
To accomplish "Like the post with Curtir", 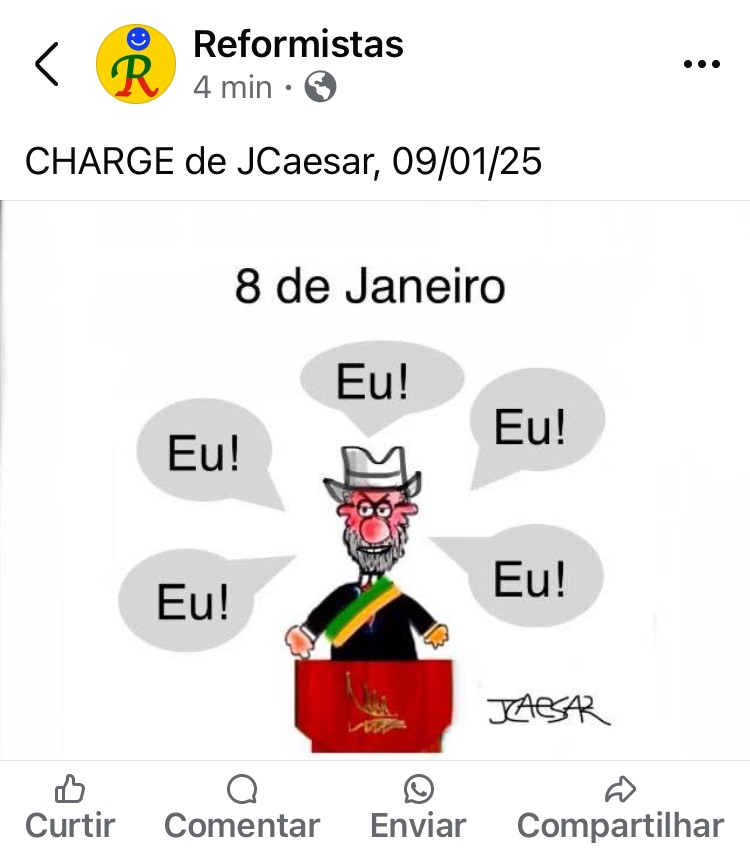I will pos(70,808).
